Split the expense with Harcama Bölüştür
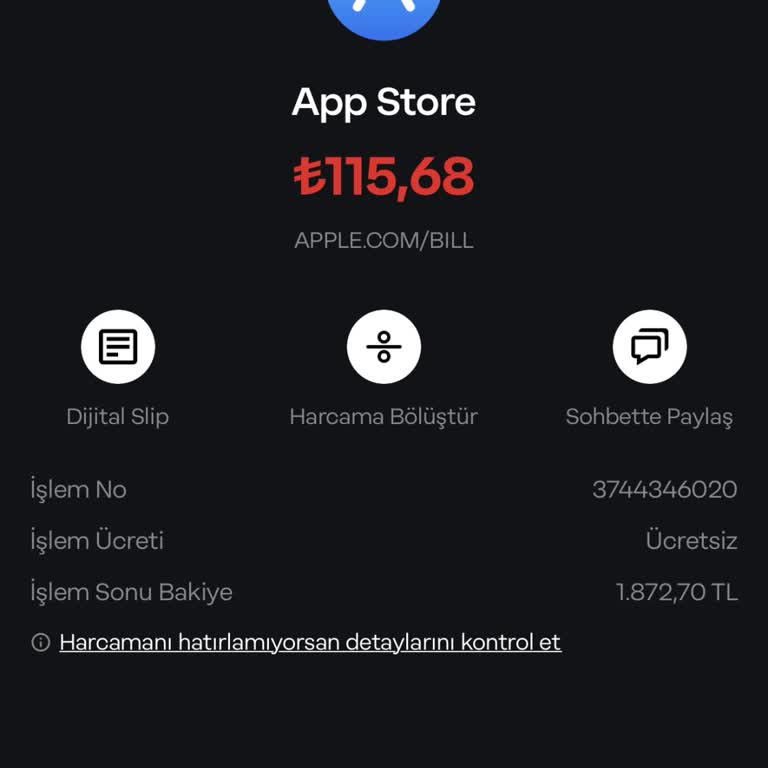The width and height of the screenshot is (768, 768). coord(384,348)
